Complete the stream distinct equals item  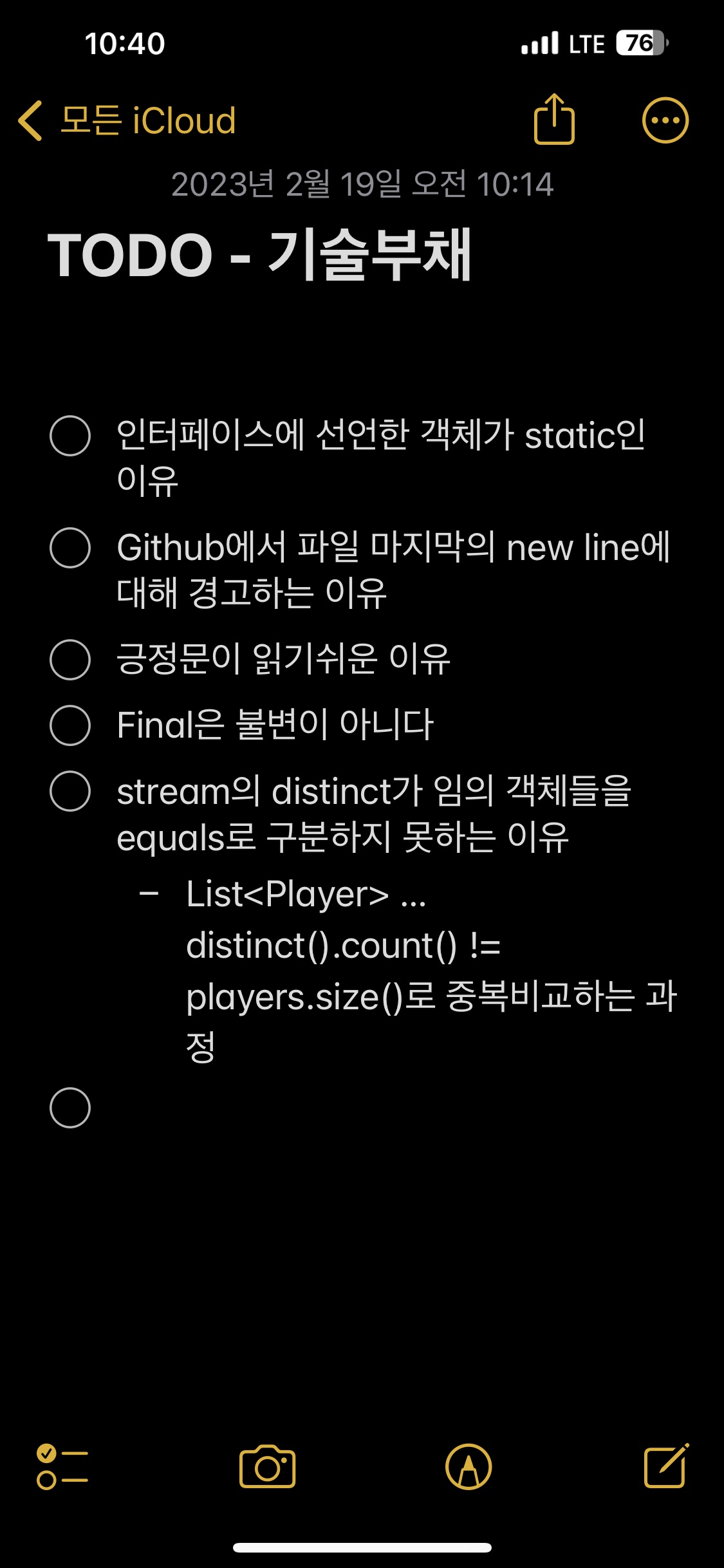tap(70, 791)
